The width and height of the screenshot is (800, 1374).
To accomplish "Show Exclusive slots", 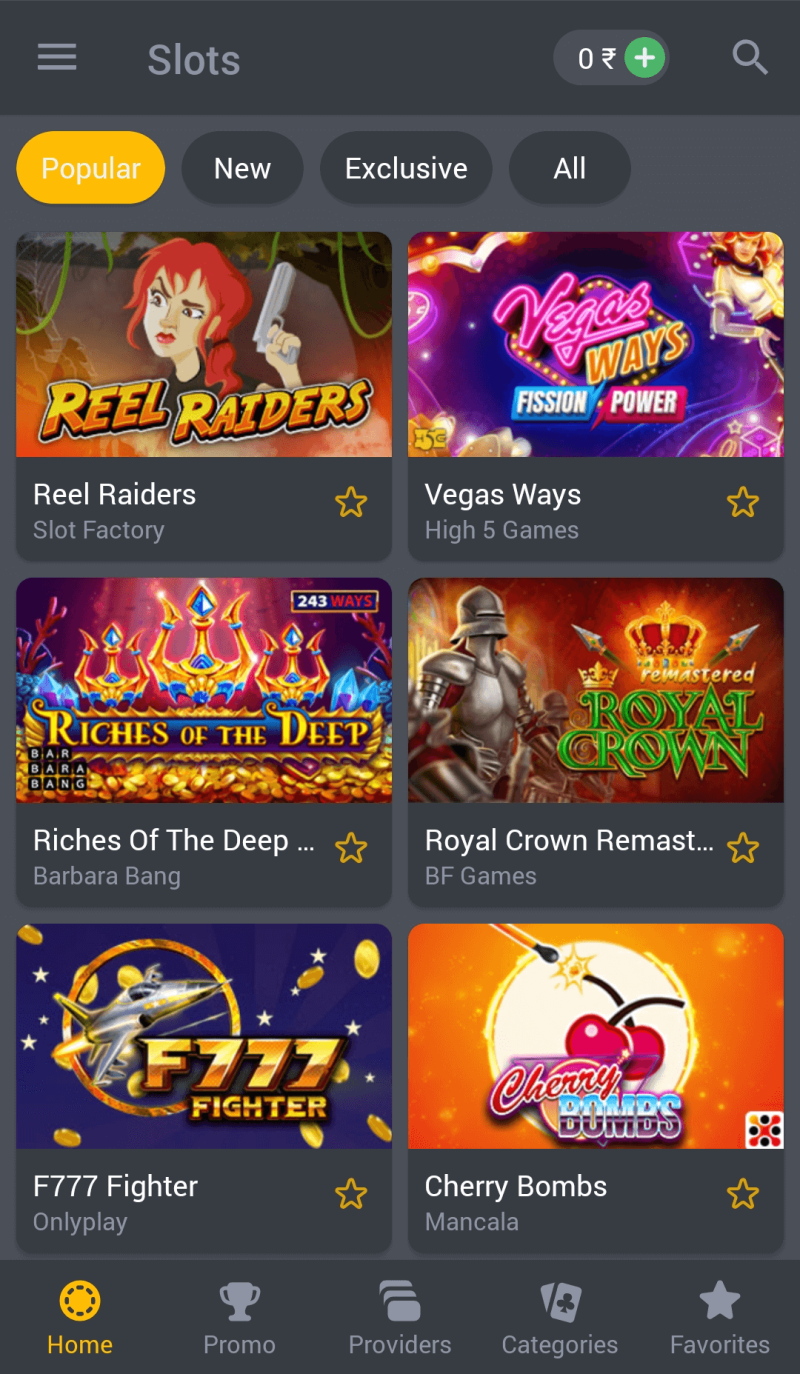I will [406, 168].
